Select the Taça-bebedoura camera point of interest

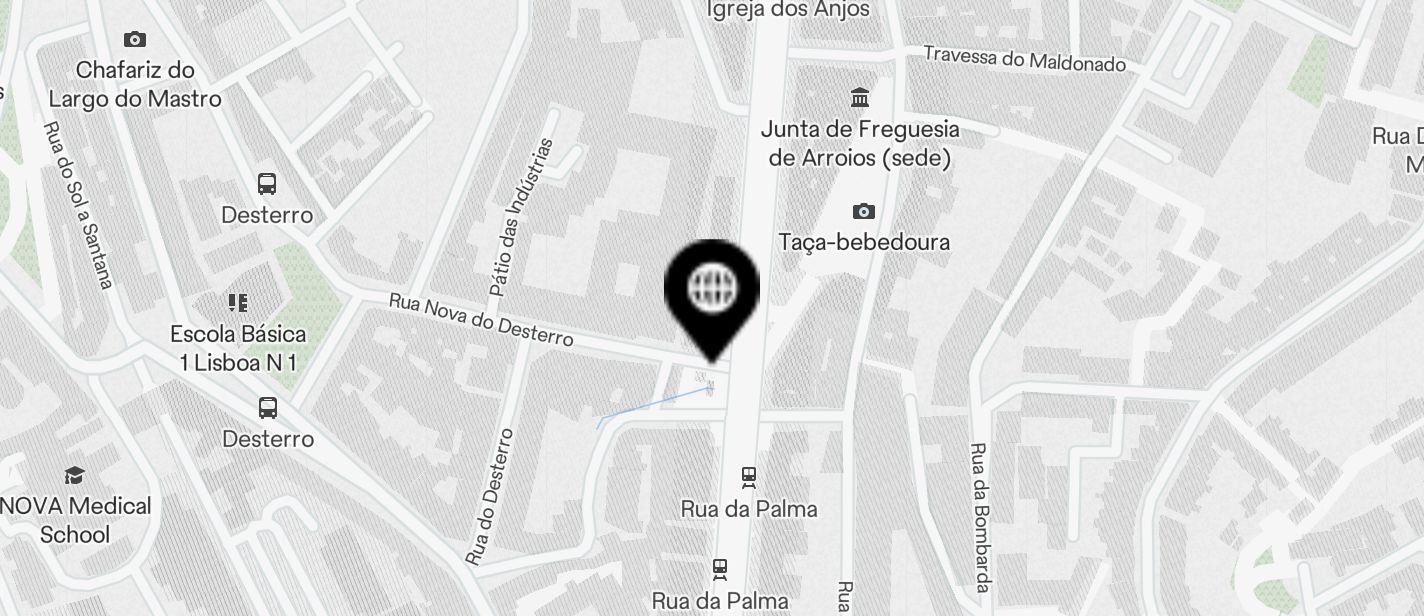coord(863,212)
